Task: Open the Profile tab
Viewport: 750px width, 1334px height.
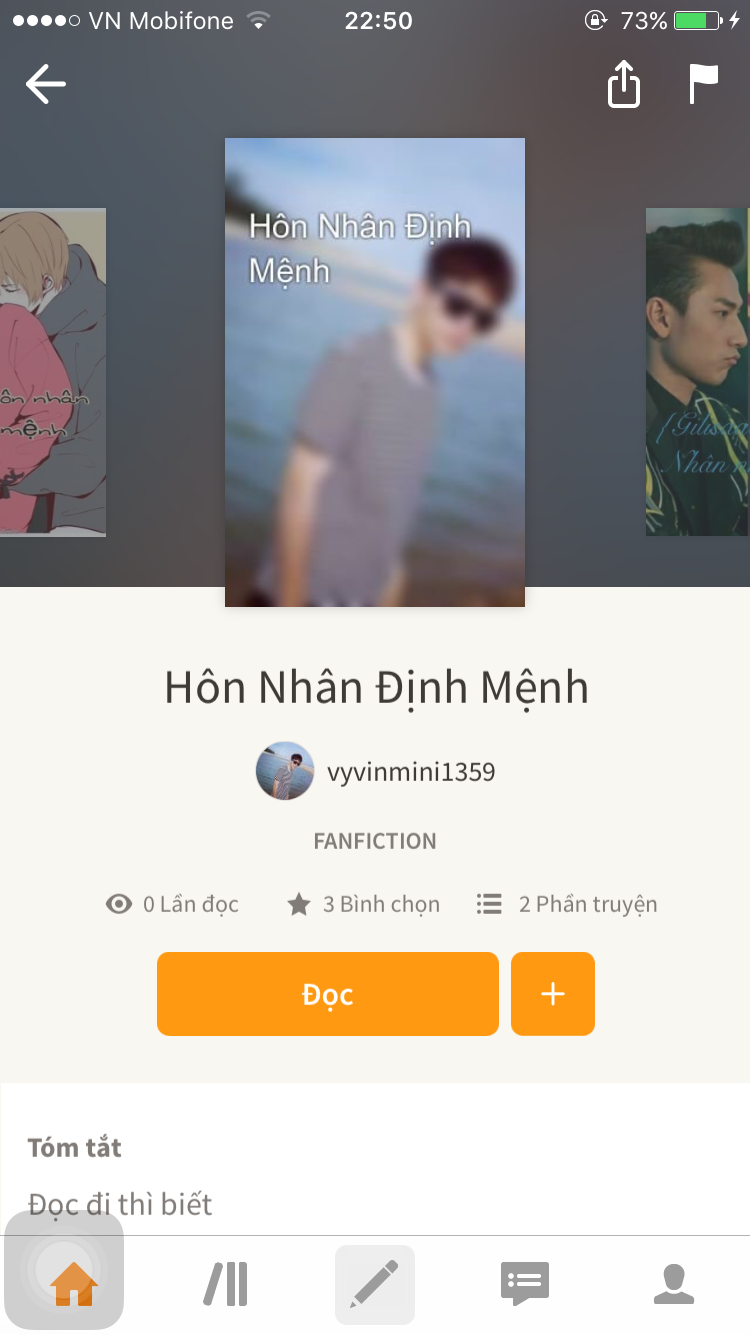Action: [x=674, y=1284]
